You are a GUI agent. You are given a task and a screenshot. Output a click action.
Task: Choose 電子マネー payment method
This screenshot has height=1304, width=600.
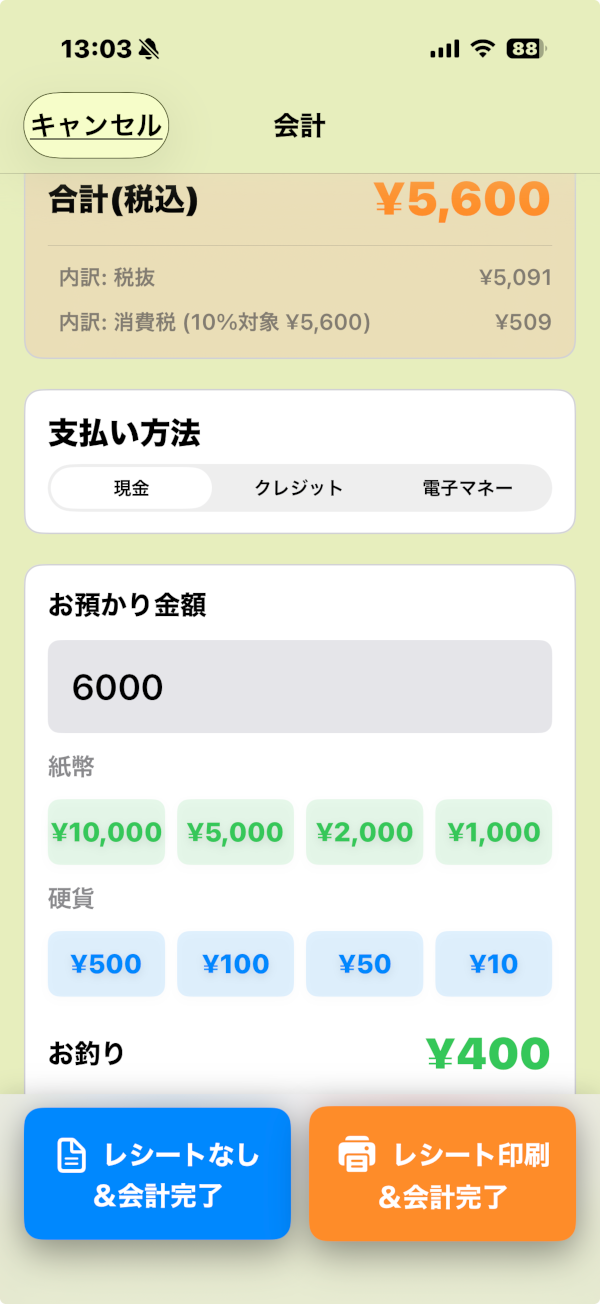pos(467,488)
